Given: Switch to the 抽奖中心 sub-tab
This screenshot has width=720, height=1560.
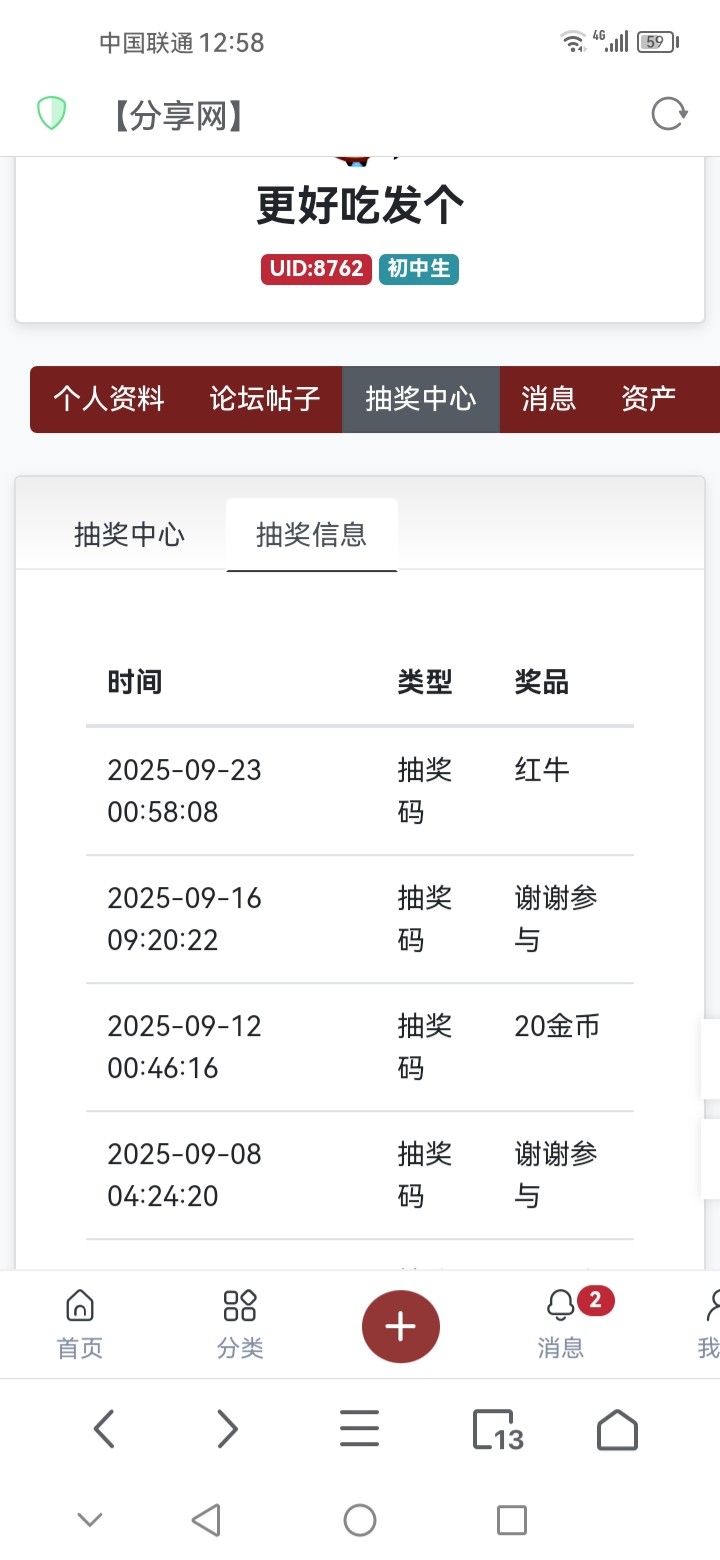Looking at the screenshot, I should (129, 535).
